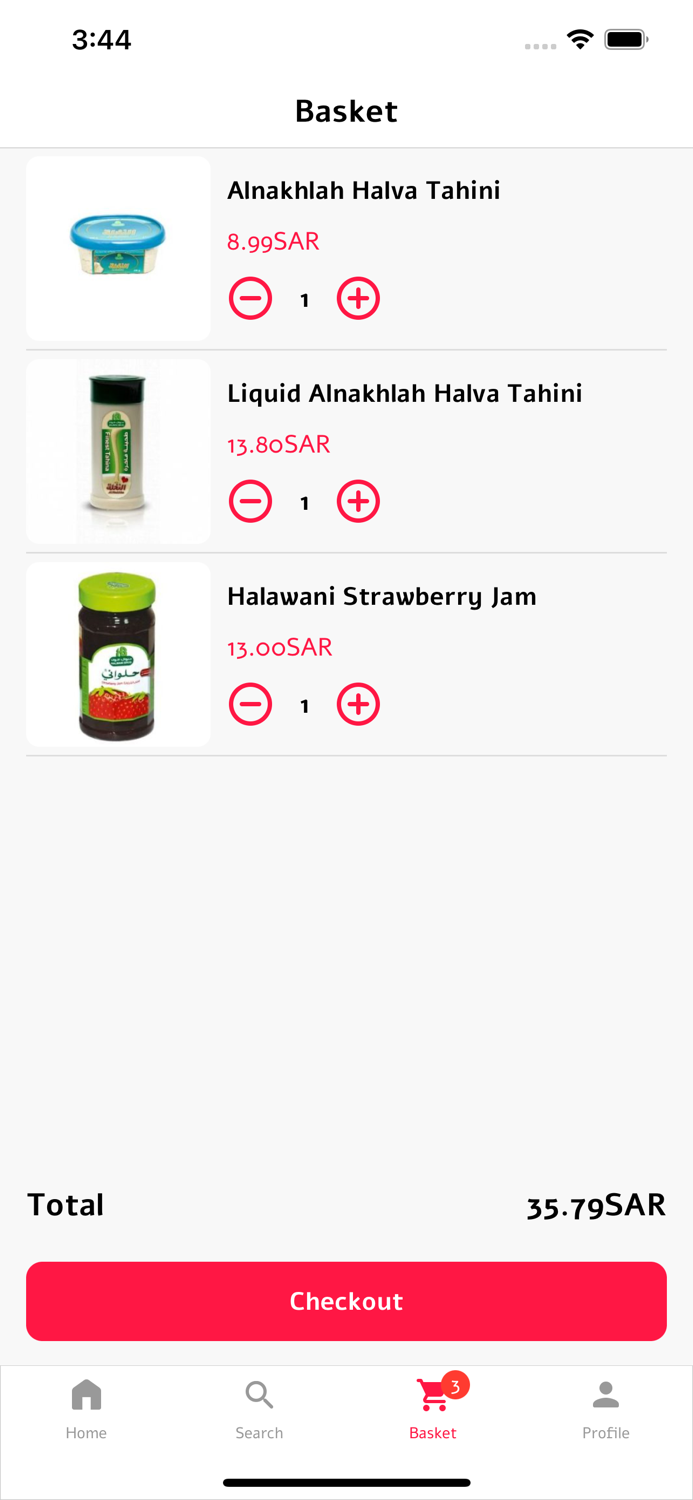Tap the Checkout button

coord(346,1300)
